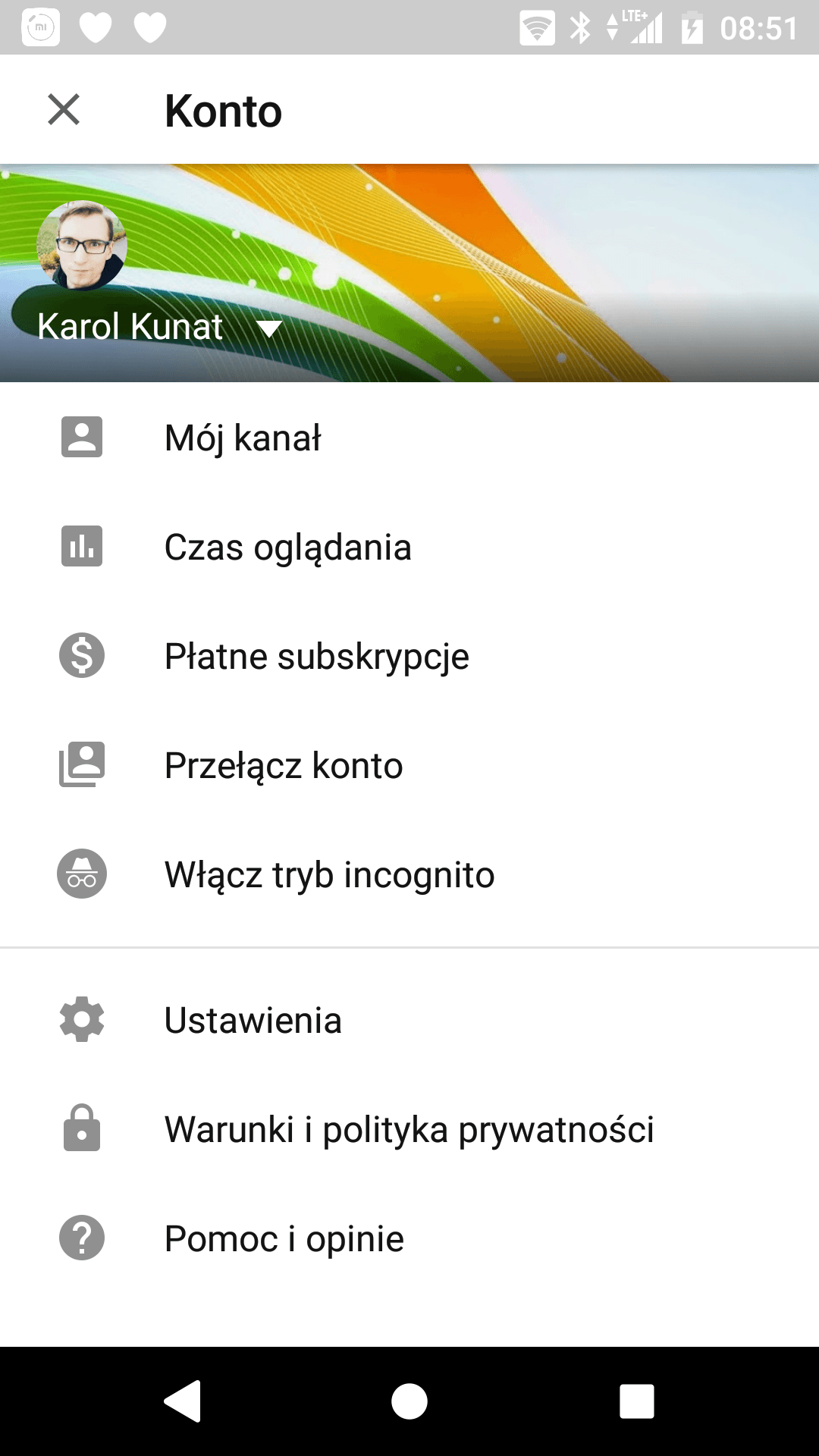Open Ustawienia

pos(409,1020)
